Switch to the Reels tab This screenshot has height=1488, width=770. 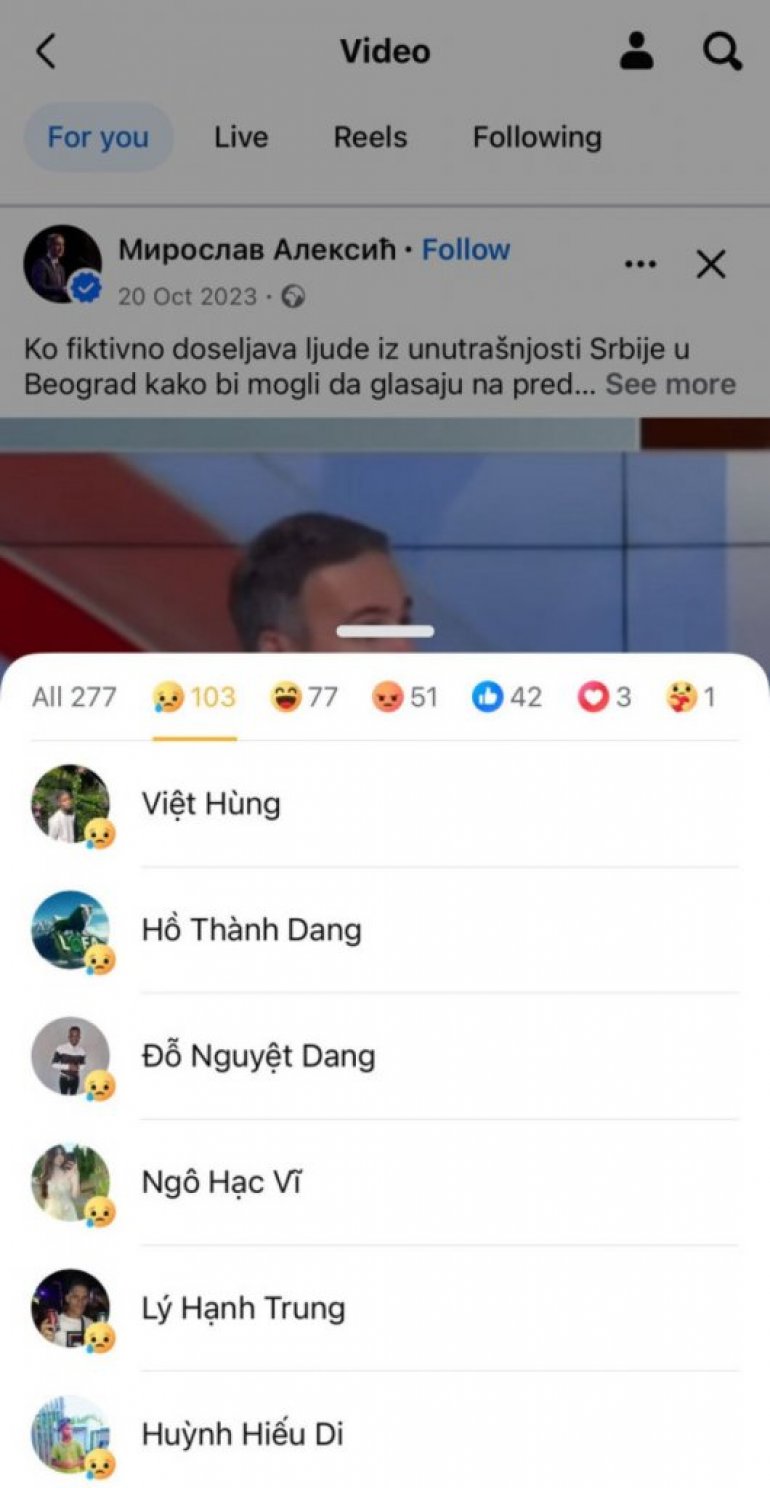(370, 137)
